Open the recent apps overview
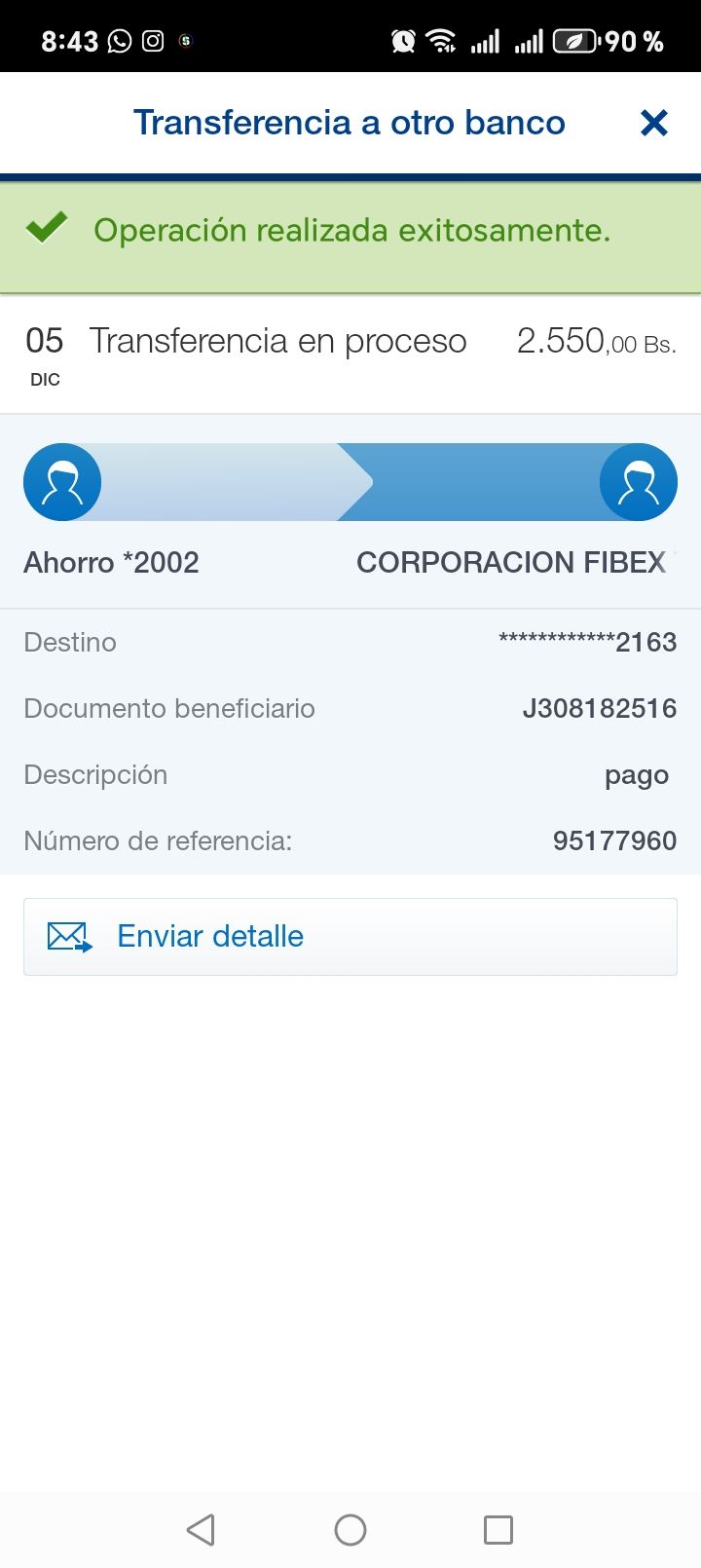This screenshot has width=701, height=1568. pos(498,1529)
